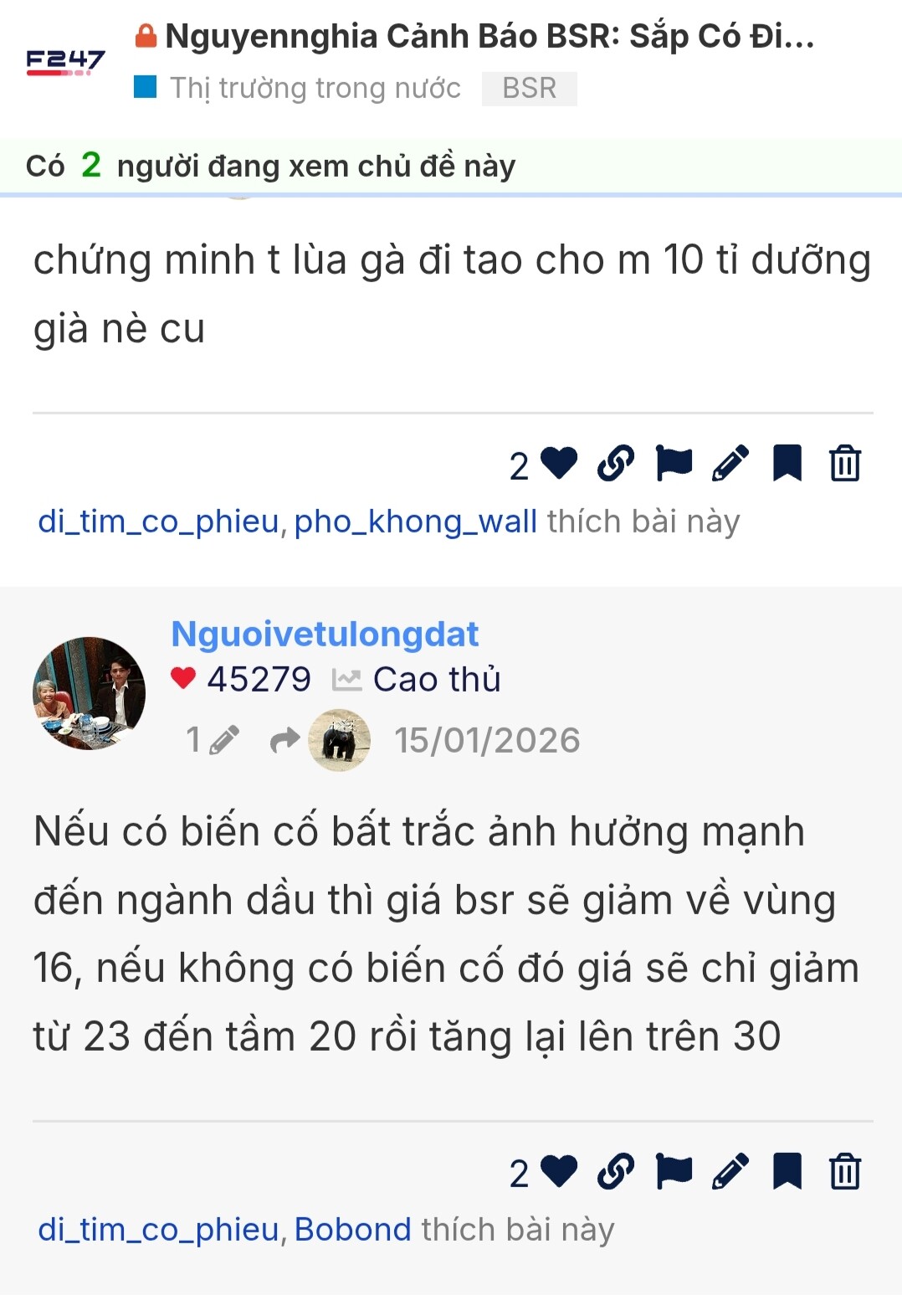The image size is (902, 1316).
Task: View Nguoivetulongdat's avatar profile
Action: (x=89, y=693)
